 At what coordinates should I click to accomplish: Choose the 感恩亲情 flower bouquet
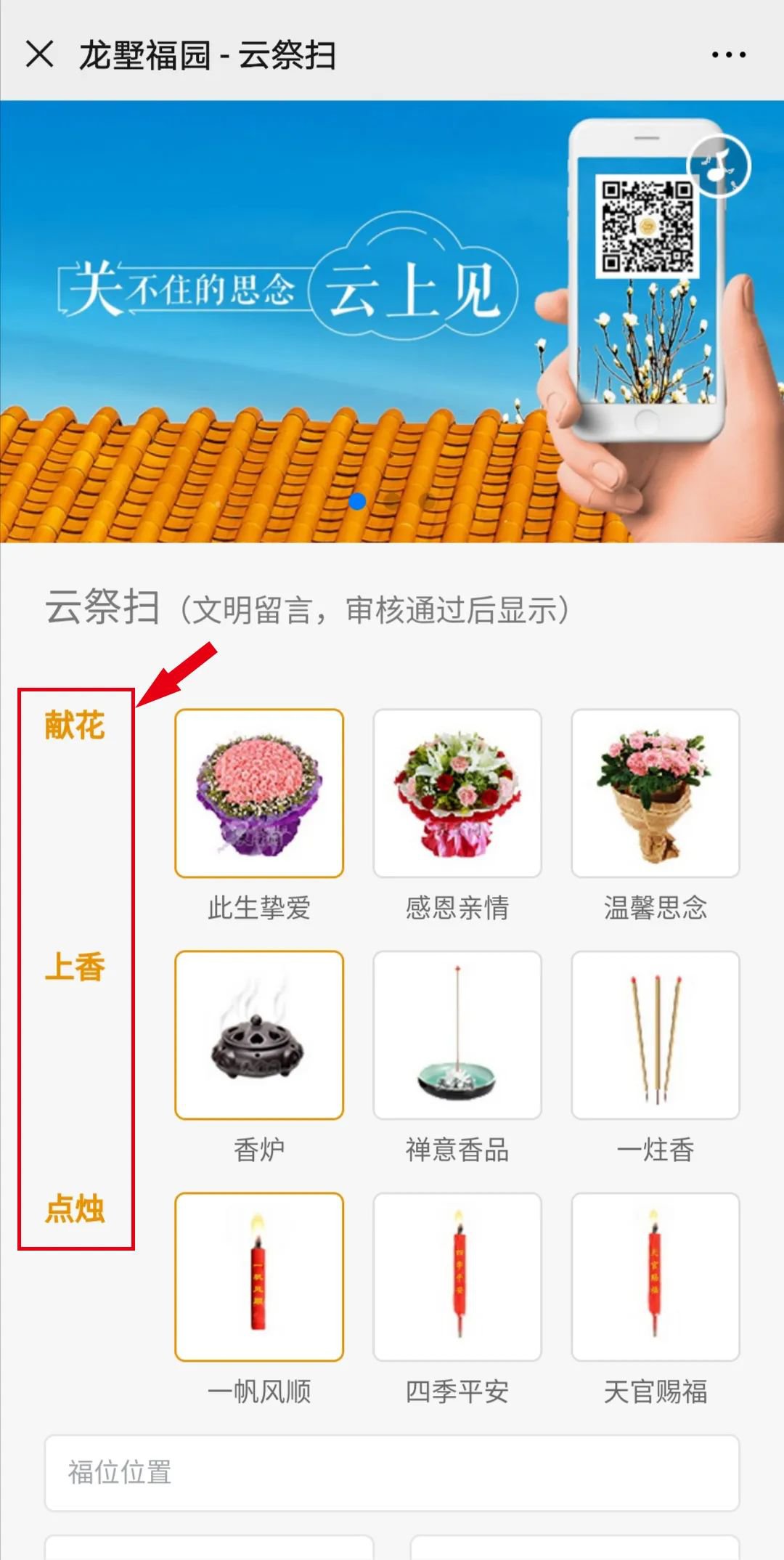pos(457,793)
